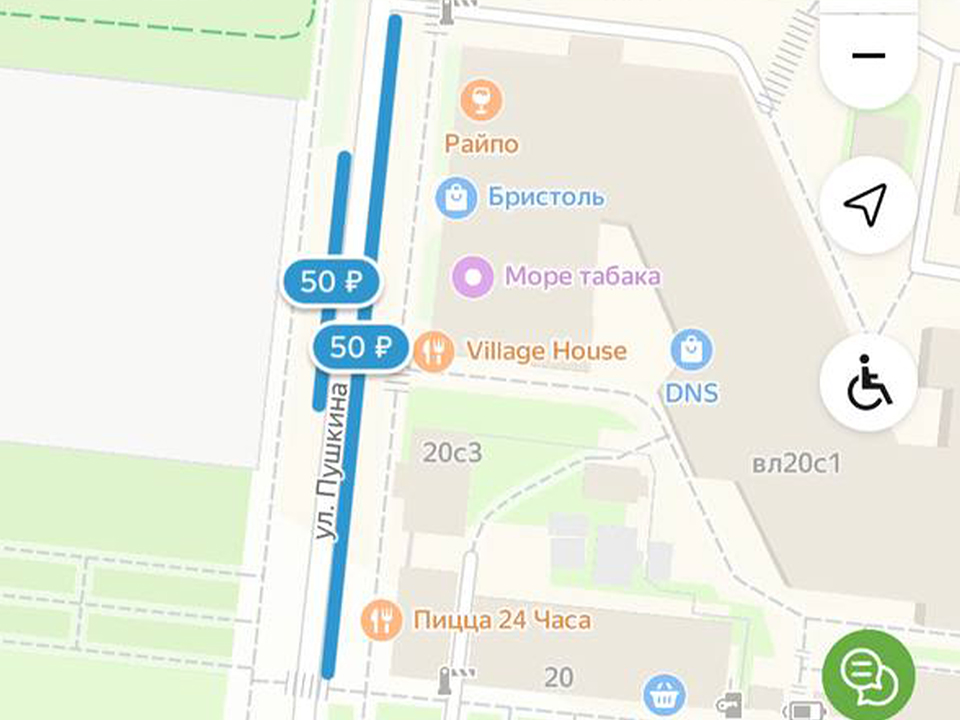
Task: Select the Village House restaurant marker
Action: pos(434,351)
